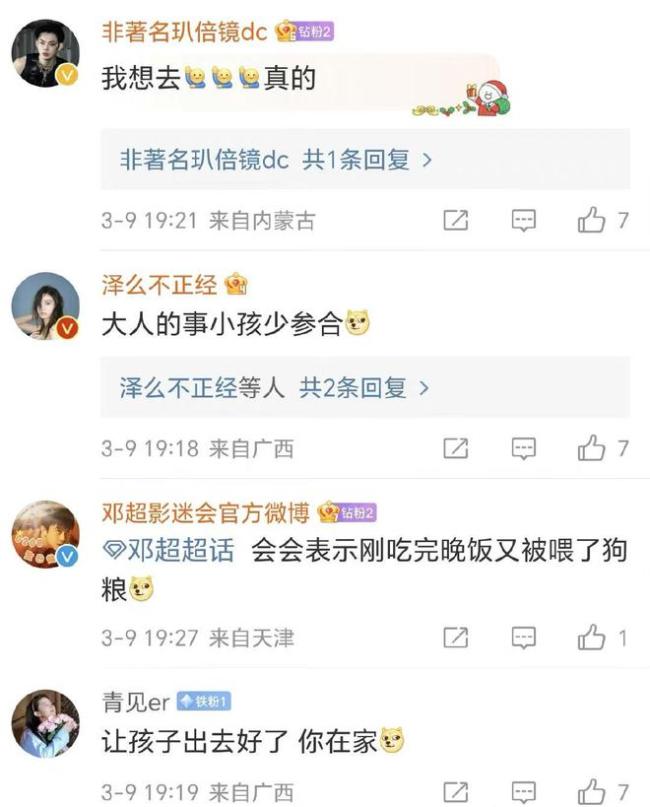Reply to 邓超影迷会官方微博's comment
650x807 pixels.
[524, 637]
